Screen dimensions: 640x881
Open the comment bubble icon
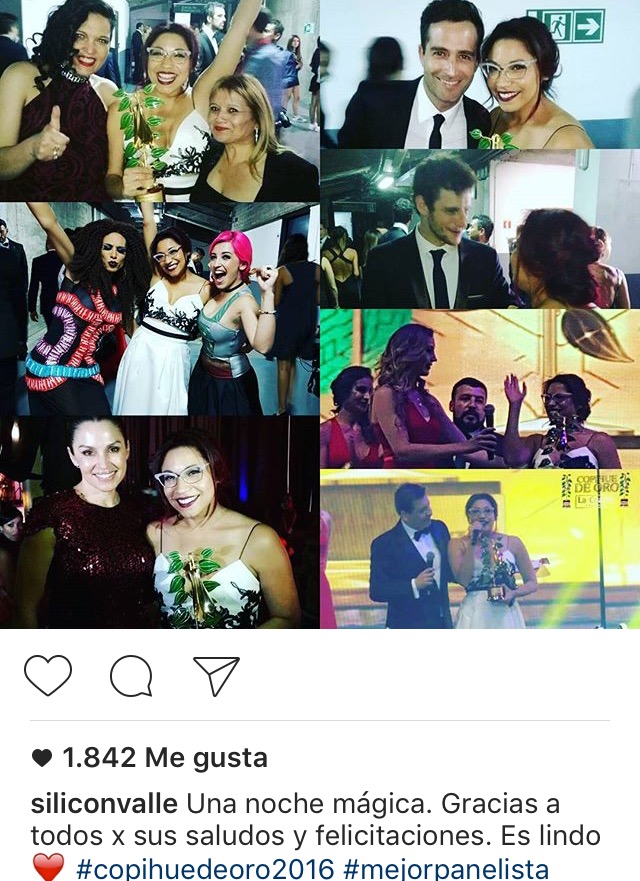tap(131, 676)
